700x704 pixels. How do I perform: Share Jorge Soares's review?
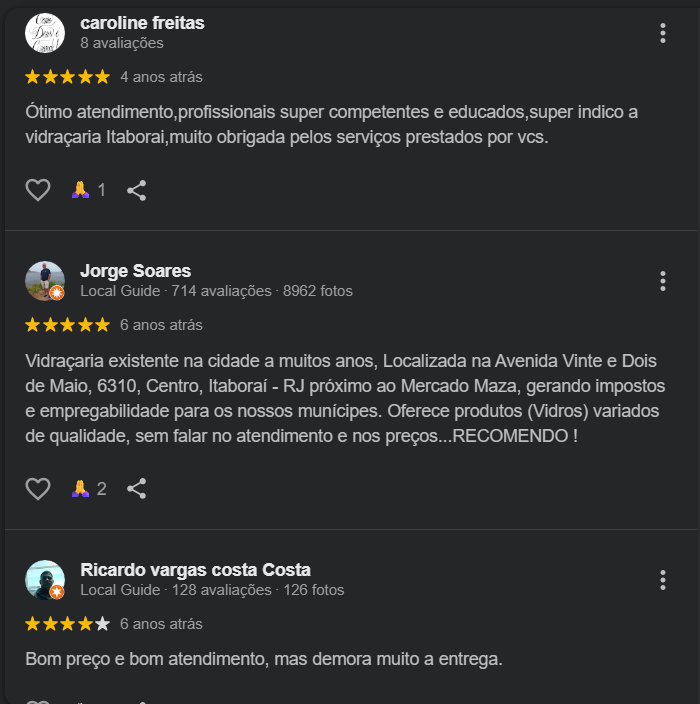tap(137, 489)
